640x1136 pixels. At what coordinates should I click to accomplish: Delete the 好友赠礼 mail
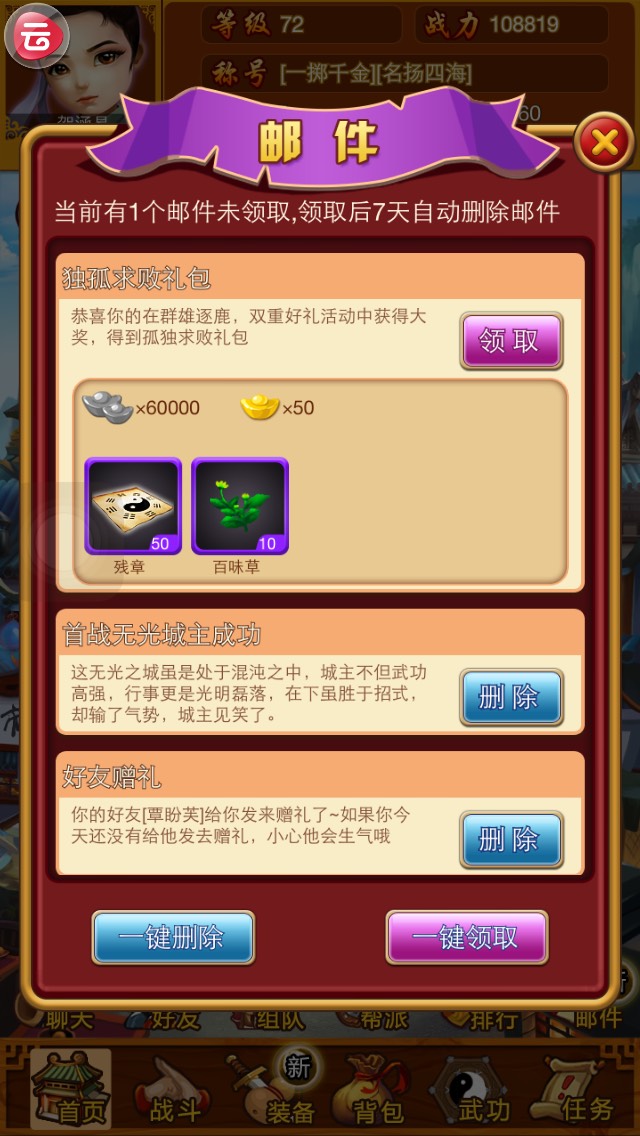(511, 839)
